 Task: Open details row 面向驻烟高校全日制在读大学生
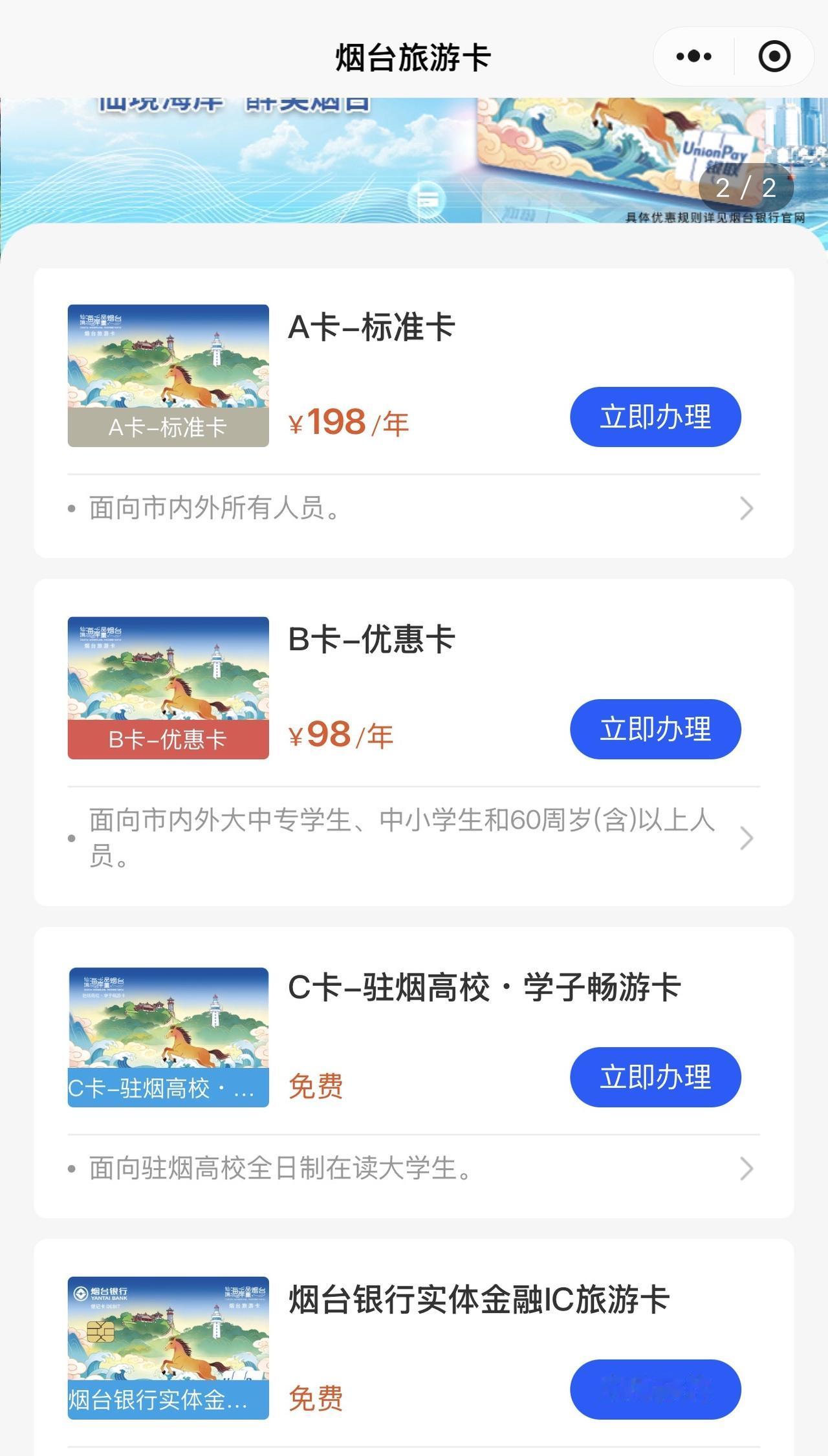coord(414,1168)
